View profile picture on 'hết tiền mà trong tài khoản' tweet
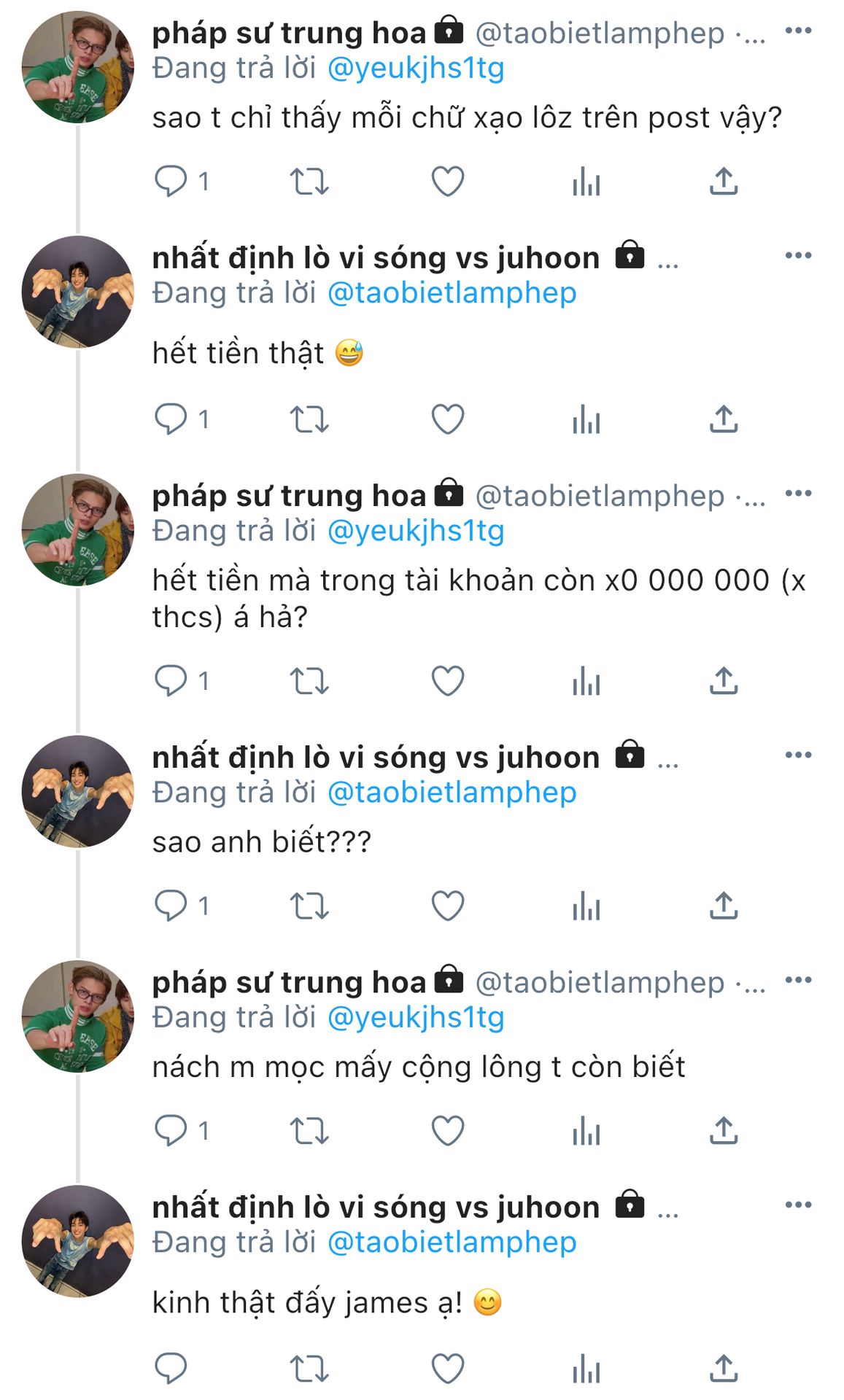The image size is (844, 1400). pyautogui.click(x=78, y=530)
